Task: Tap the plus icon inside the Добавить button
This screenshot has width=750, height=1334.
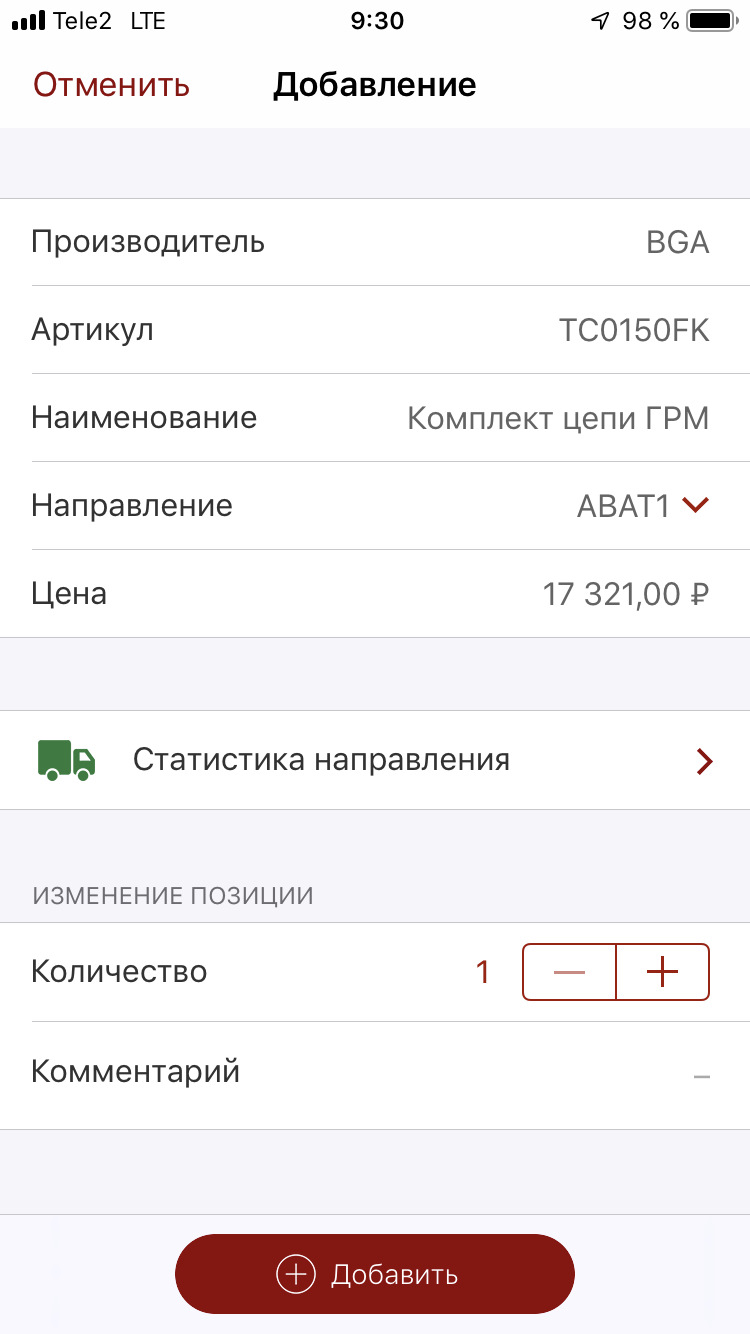Action: 294,1274
